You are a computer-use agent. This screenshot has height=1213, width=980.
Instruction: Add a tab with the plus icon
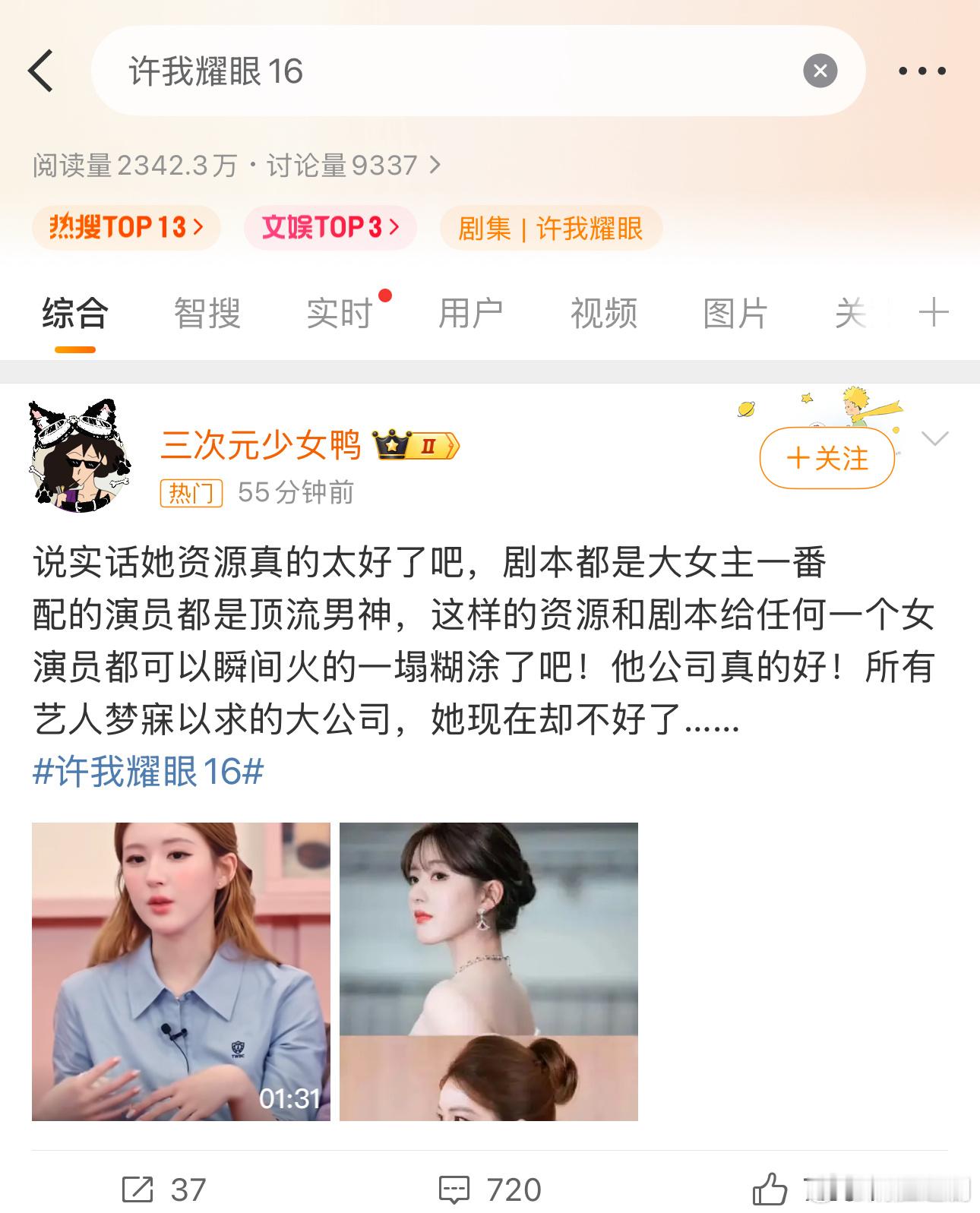934,312
